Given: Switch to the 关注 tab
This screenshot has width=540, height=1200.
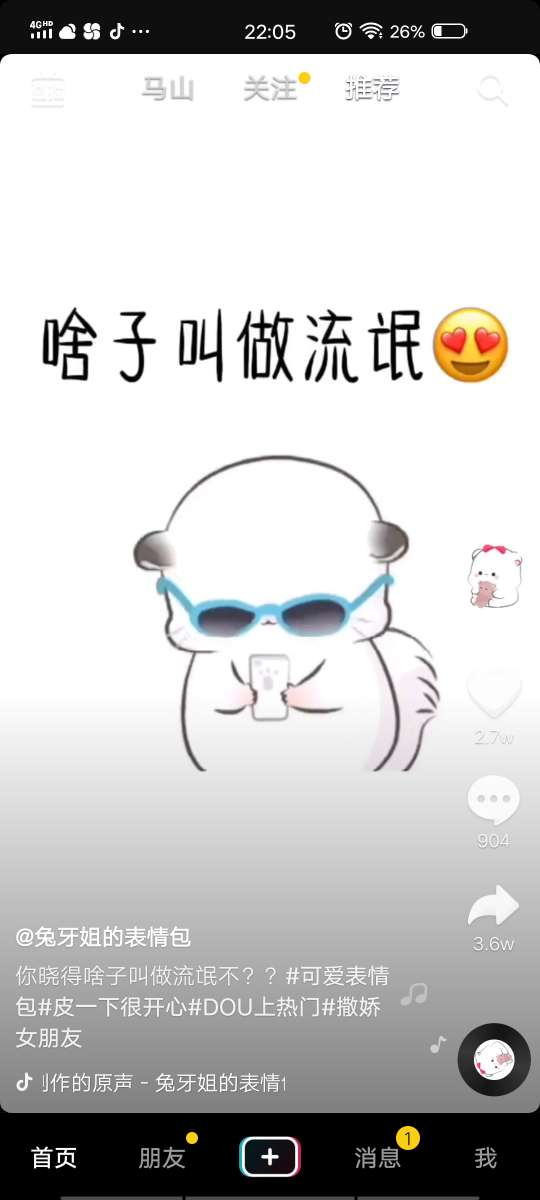Looking at the screenshot, I should point(271,89).
